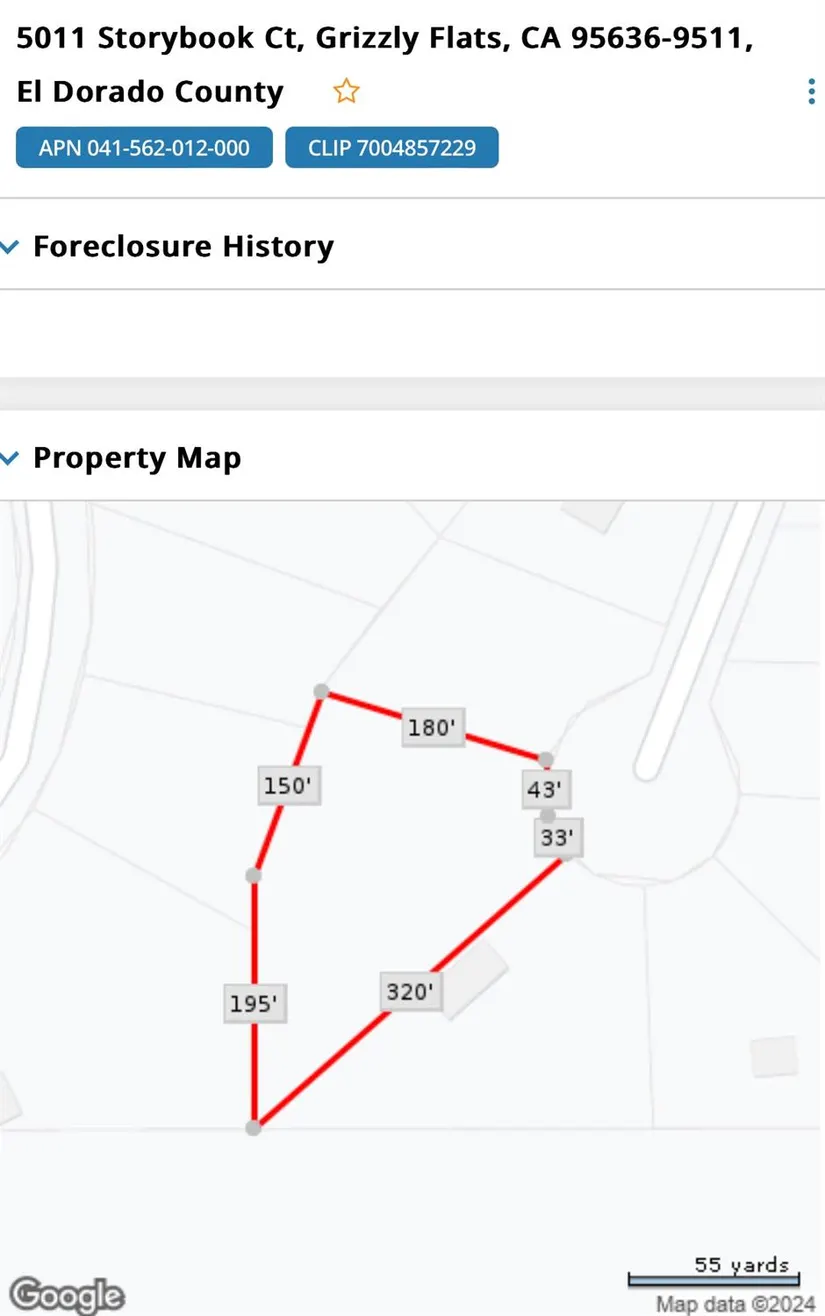This screenshot has height=1316, width=825.
Task: Open the three-dot overflow menu
Action: coord(811,92)
